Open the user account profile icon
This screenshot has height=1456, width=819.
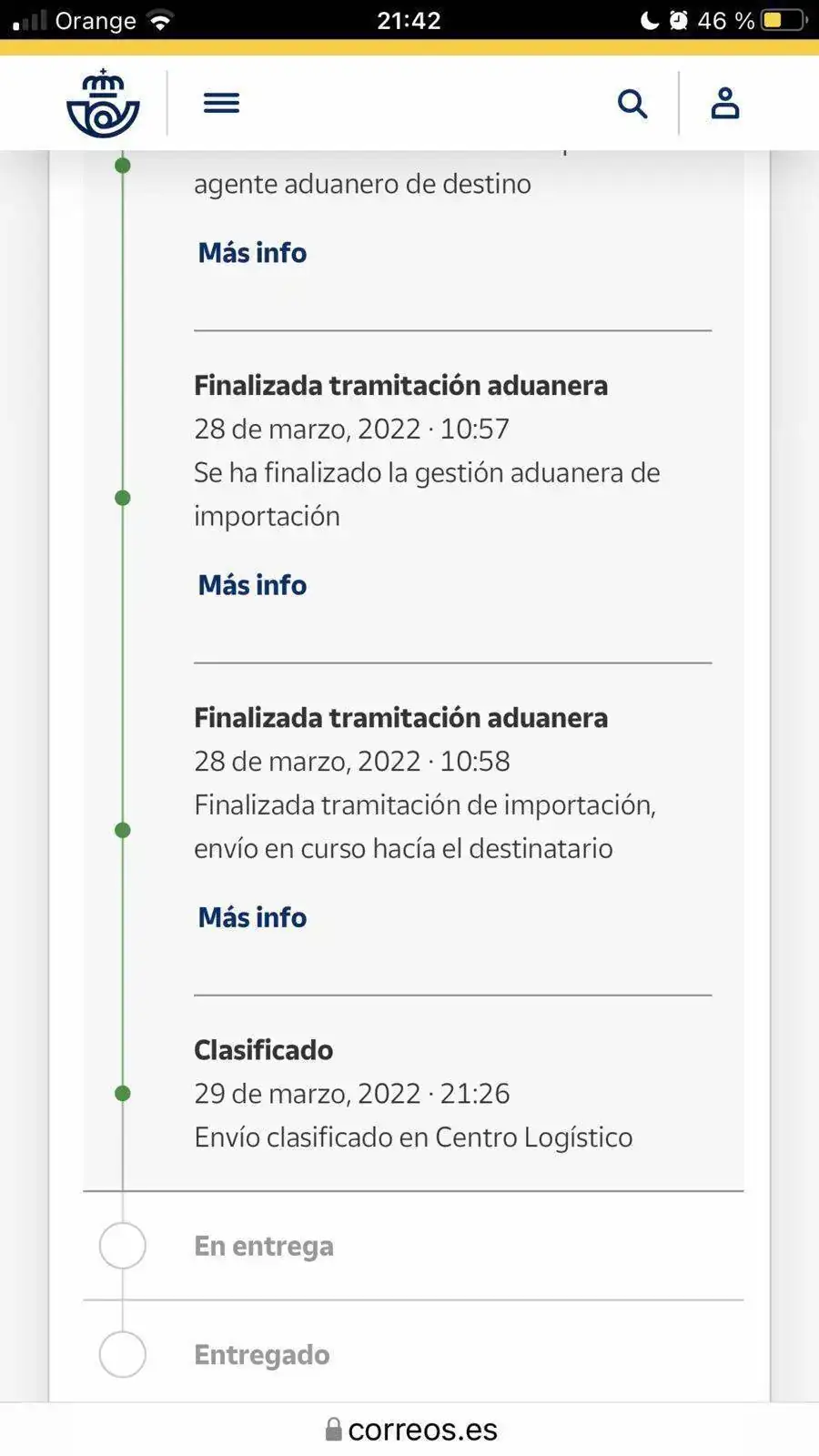[x=725, y=104]
